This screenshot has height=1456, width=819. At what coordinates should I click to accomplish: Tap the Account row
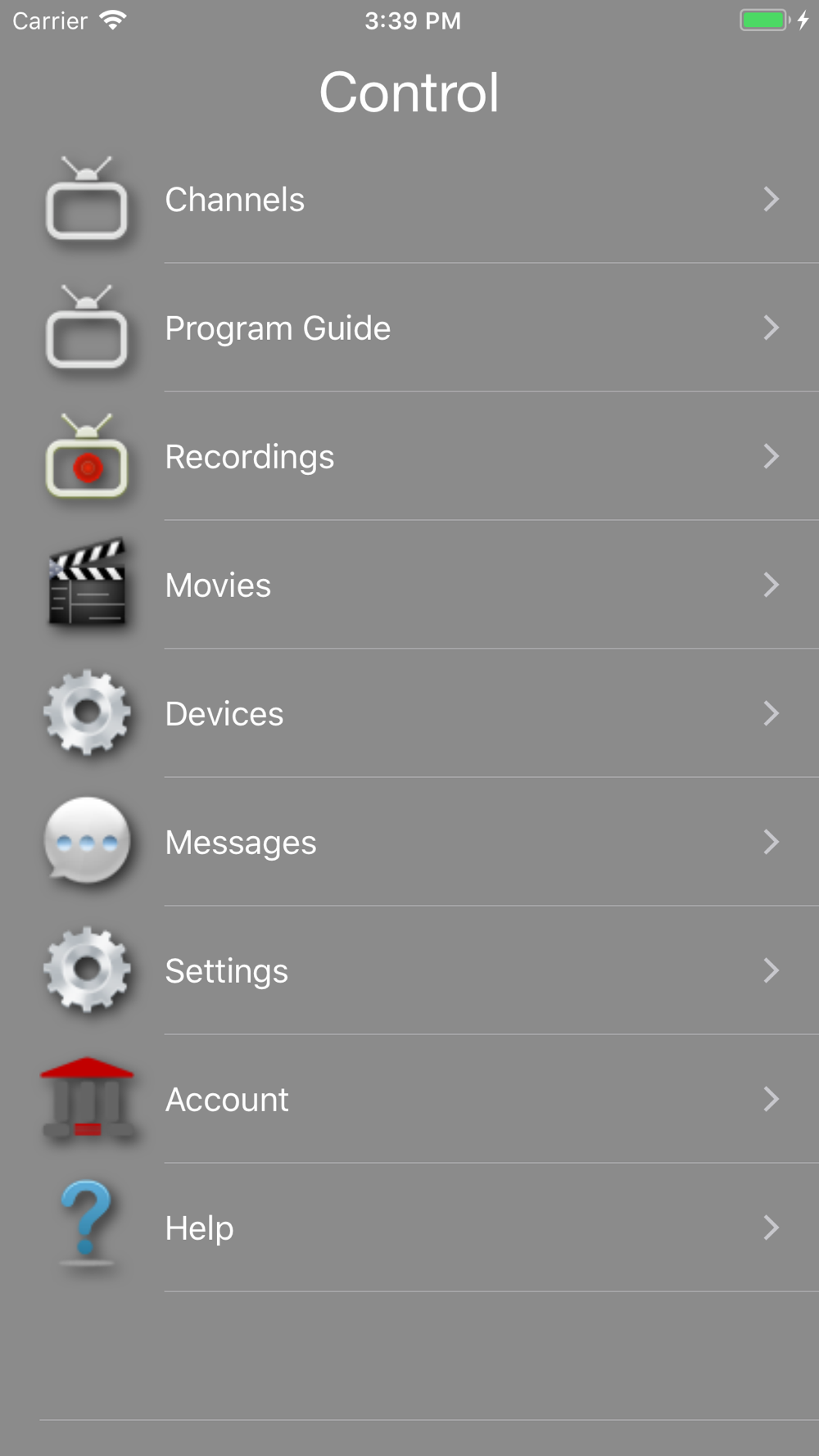[x=409, y=1100]
